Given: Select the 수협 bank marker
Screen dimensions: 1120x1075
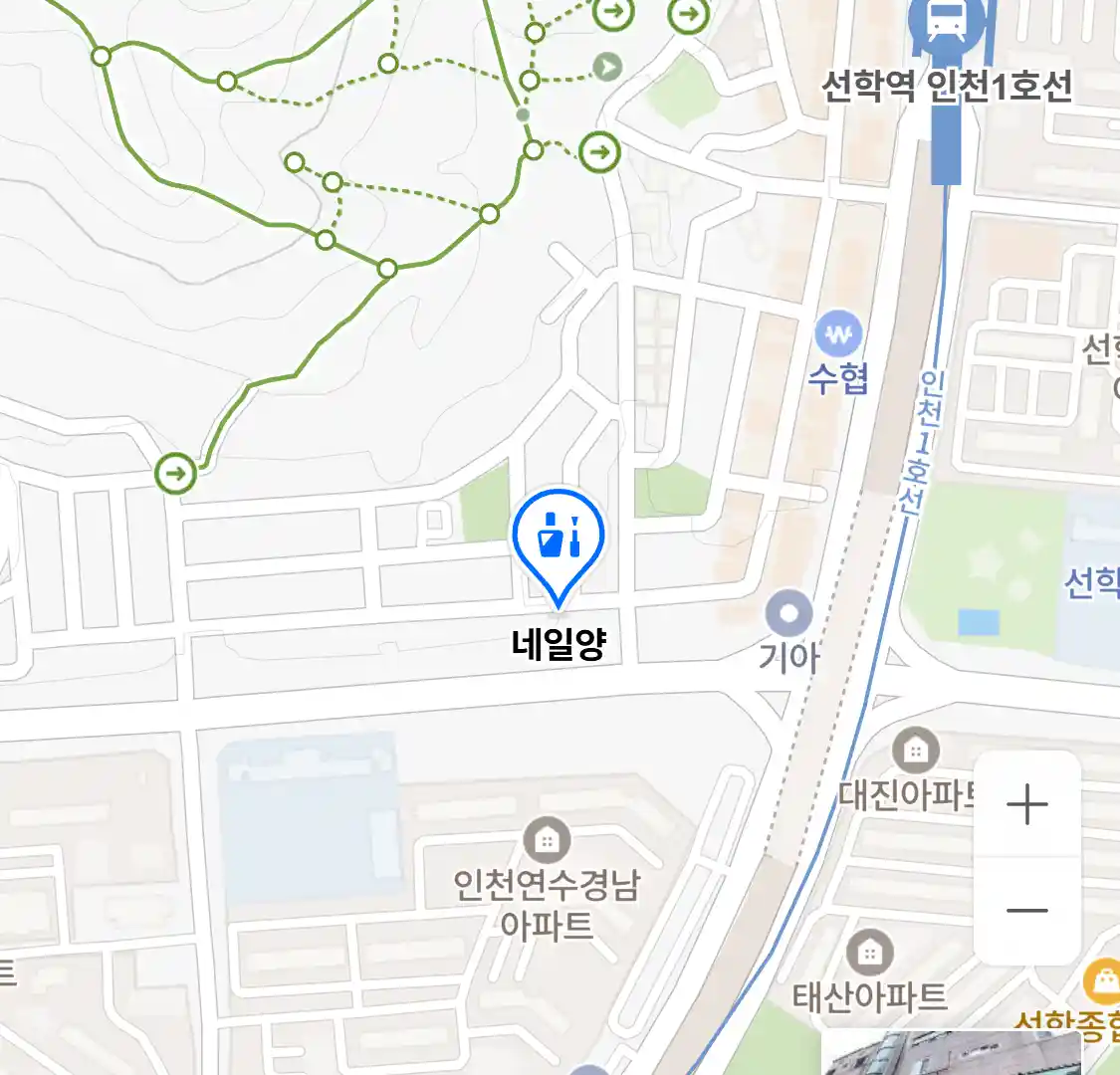Looking at the screenshot, I should click(x=838, y=335).
